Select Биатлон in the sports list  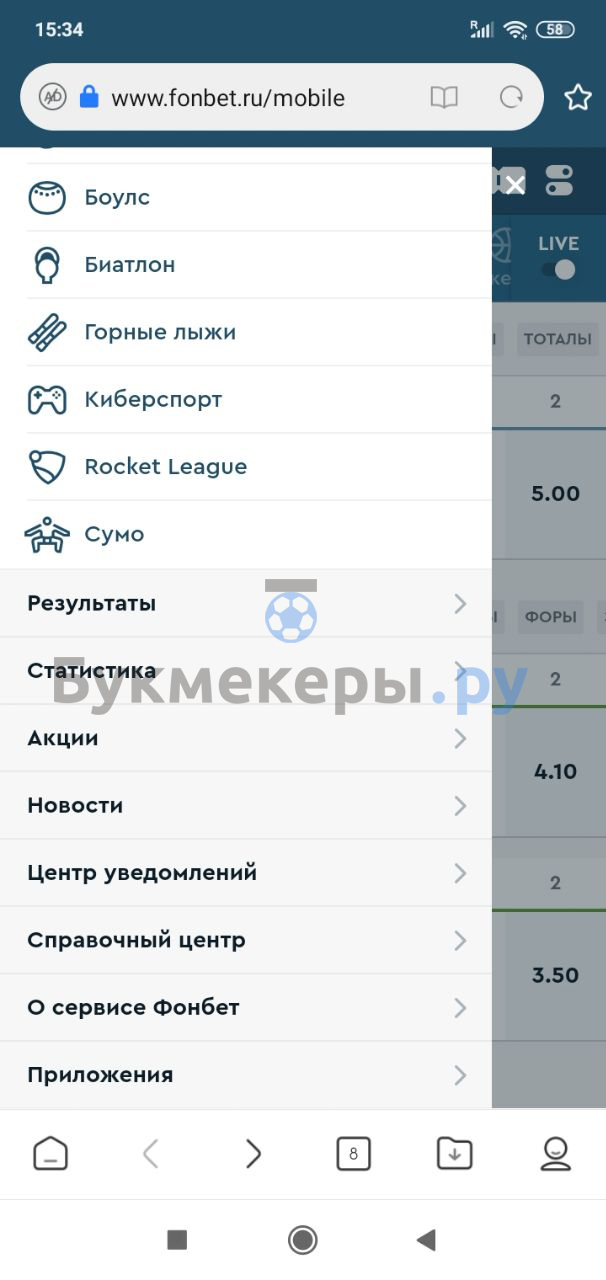246,265
